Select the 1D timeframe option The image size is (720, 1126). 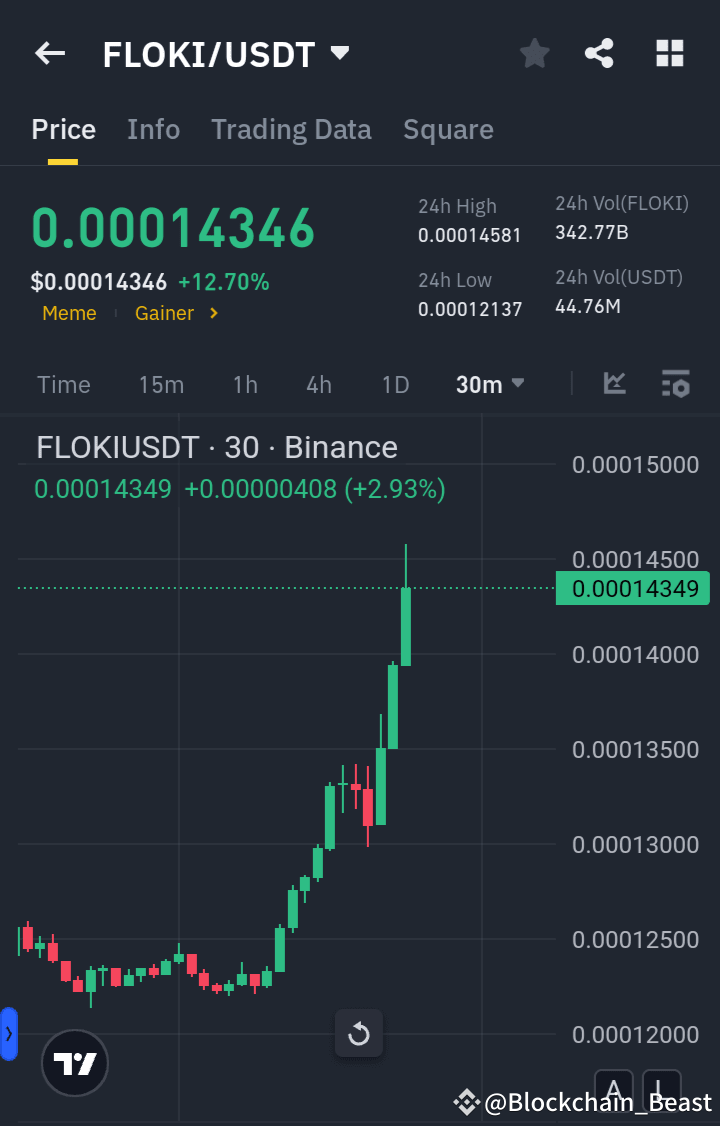click(x=395, y=383)
